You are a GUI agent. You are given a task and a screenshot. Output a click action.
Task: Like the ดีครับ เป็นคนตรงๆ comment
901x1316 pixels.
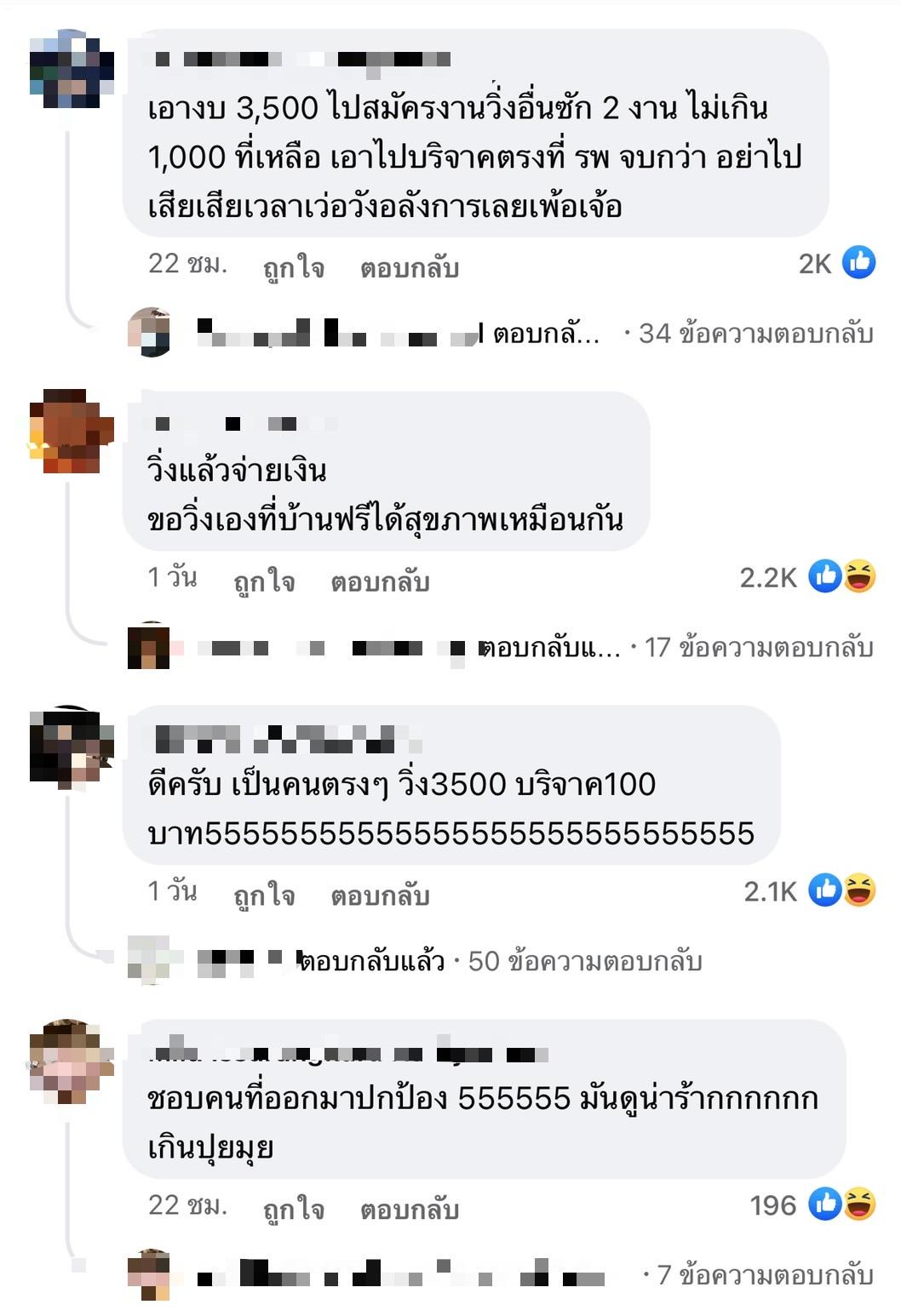click(x=264, y=895)
